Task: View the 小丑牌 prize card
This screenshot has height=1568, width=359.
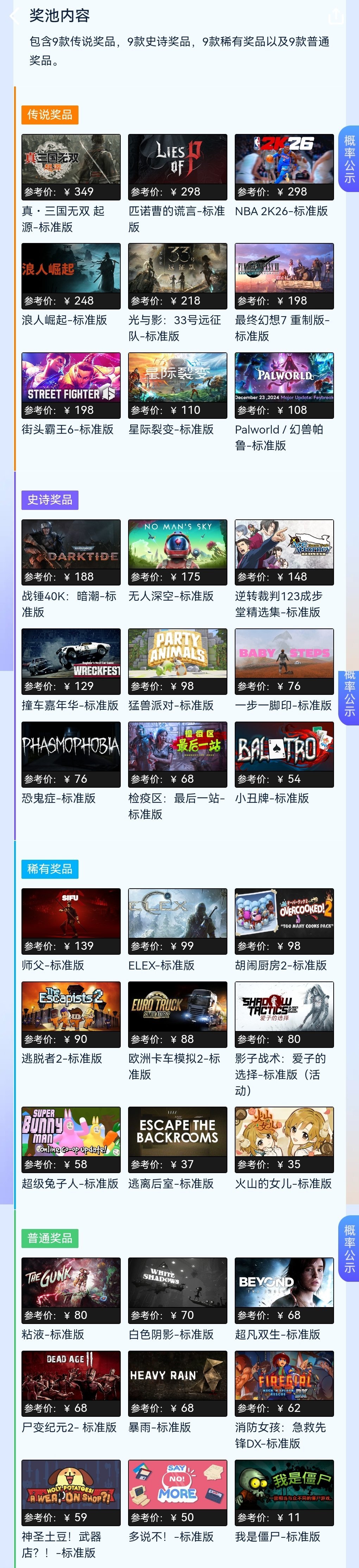Action: tap(284, 754)
